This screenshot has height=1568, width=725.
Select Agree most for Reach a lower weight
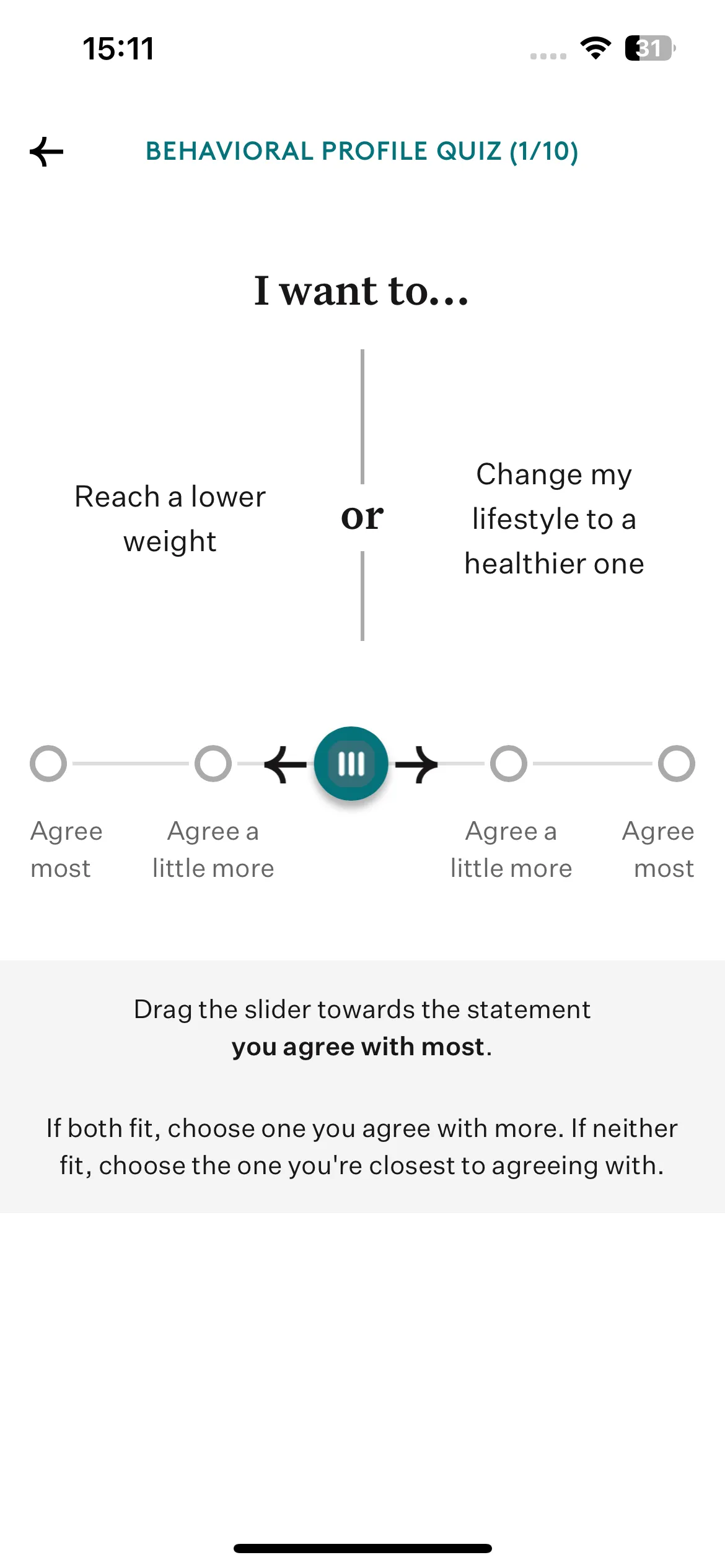click(48, 764)
